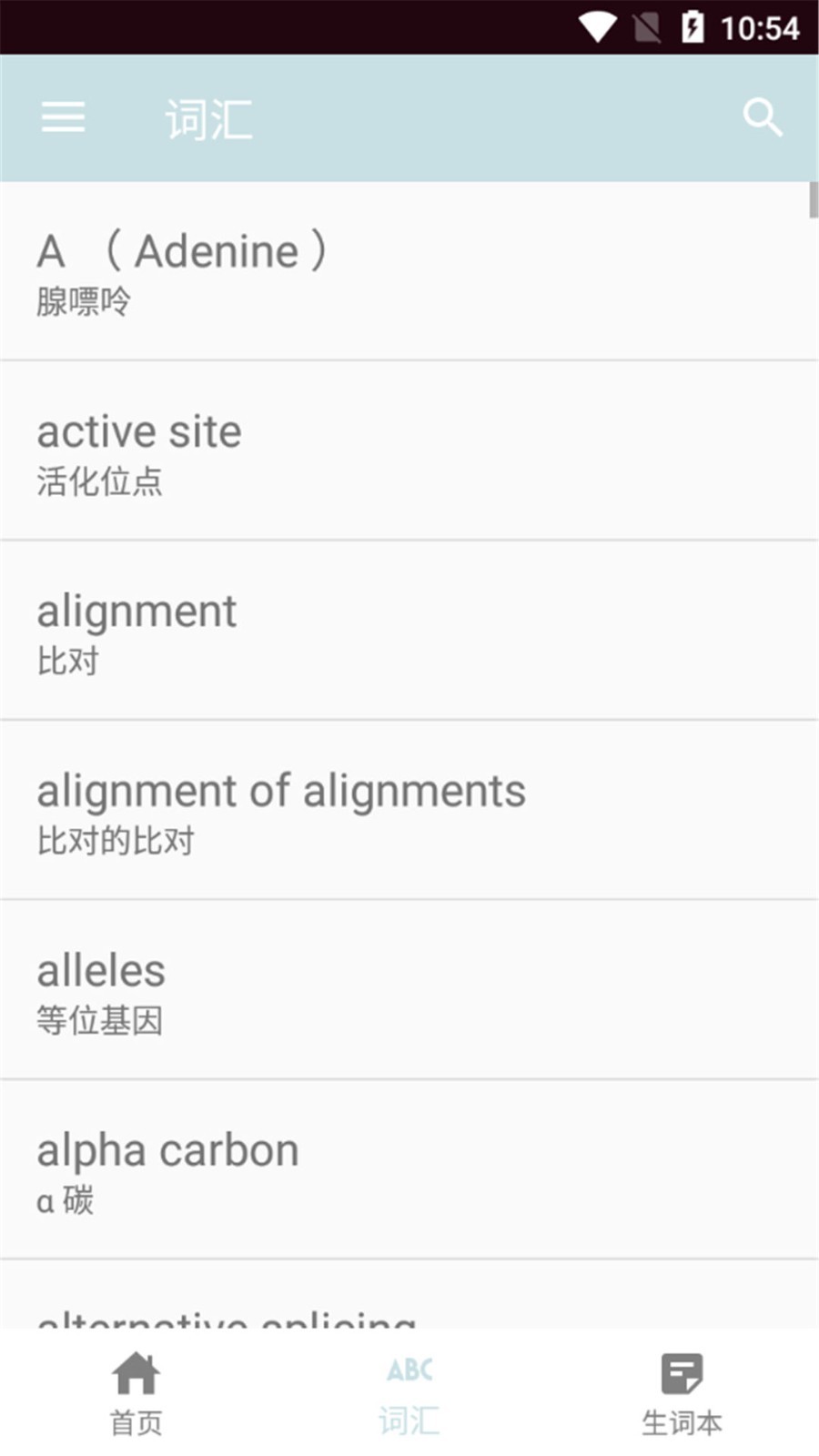Viewport: 819px width, 1456px height.
Task: Switch to the 首页 tab
Action: pos(137,1392)
